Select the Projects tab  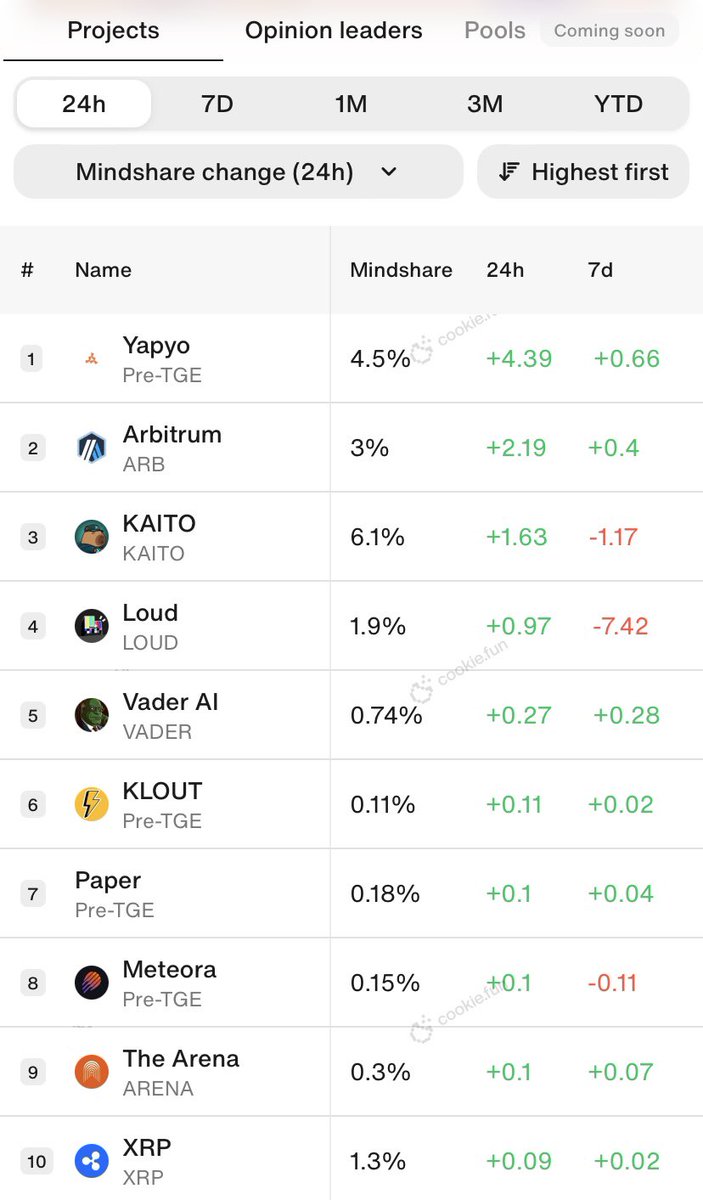tap(113, 31)
